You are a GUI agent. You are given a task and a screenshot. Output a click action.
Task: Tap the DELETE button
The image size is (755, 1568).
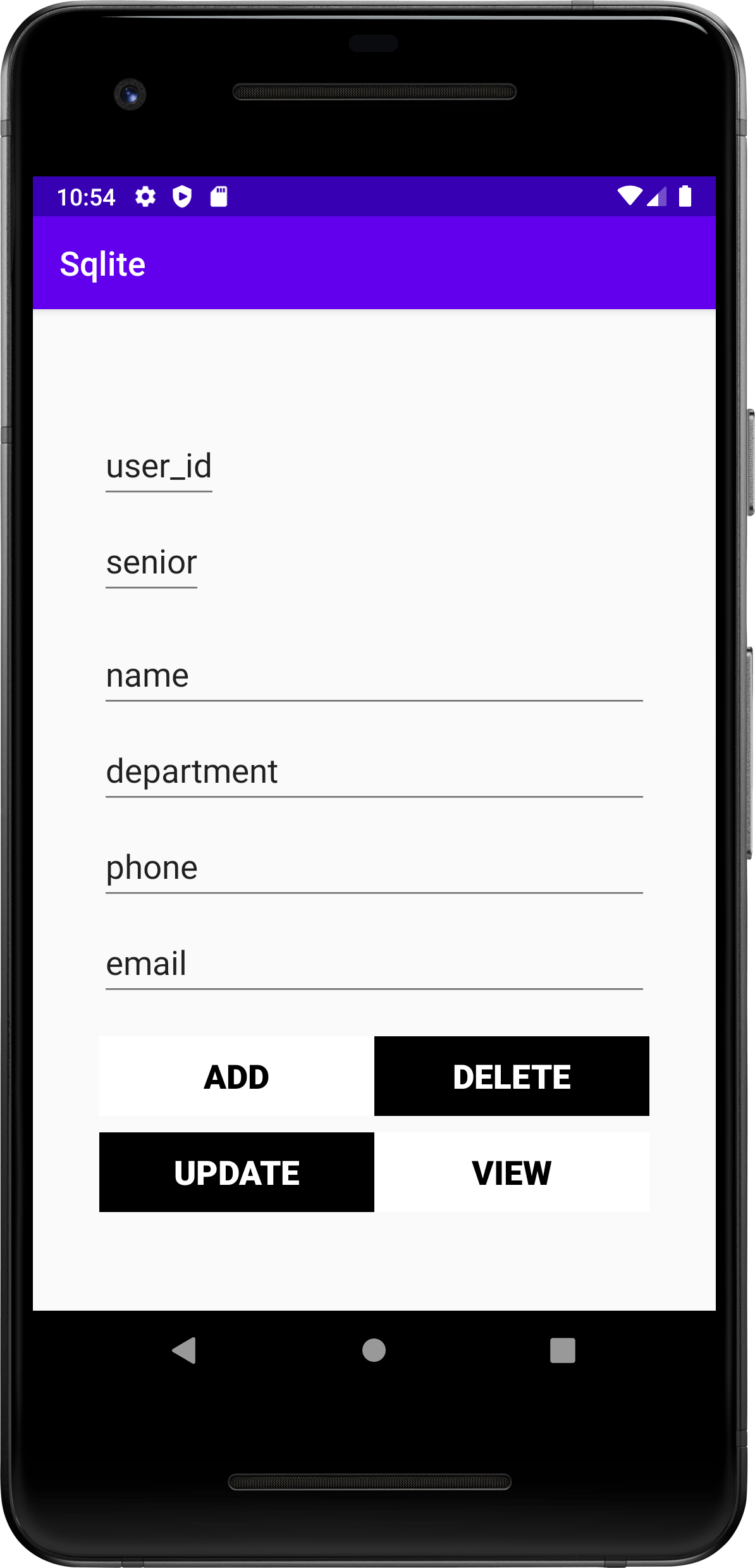point(512,1076)
